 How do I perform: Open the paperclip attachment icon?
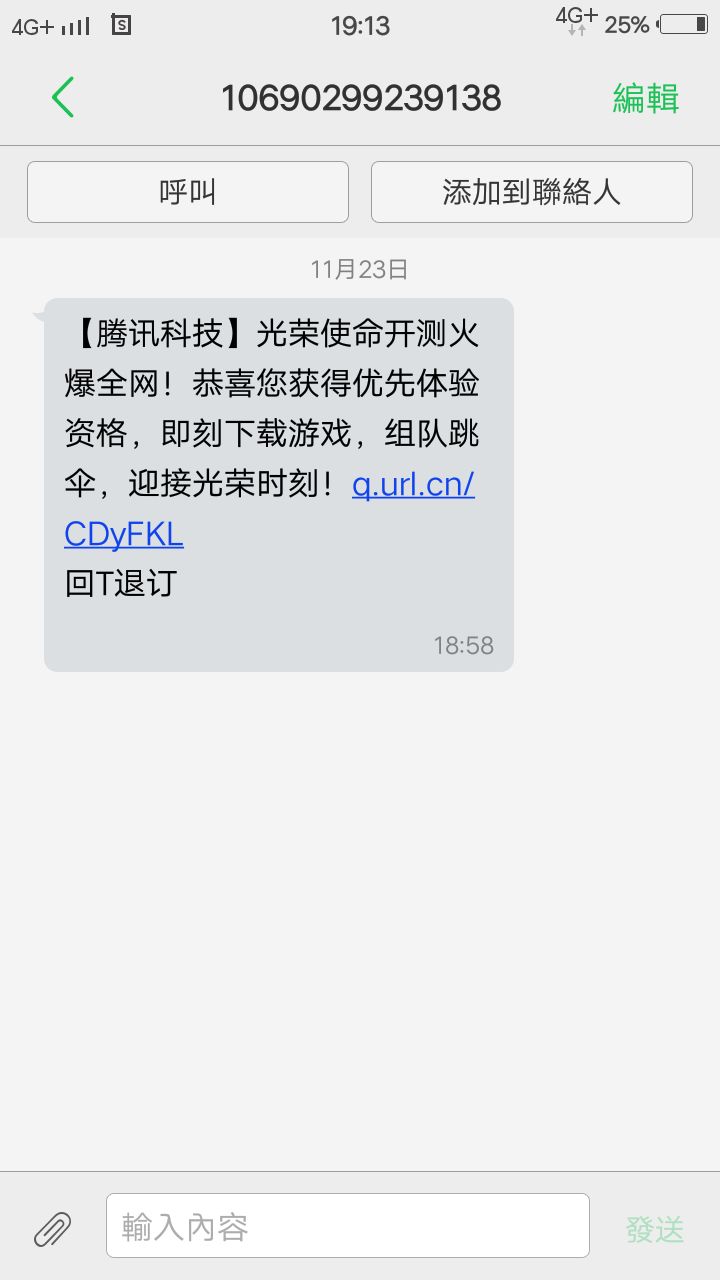point(53,1229)
